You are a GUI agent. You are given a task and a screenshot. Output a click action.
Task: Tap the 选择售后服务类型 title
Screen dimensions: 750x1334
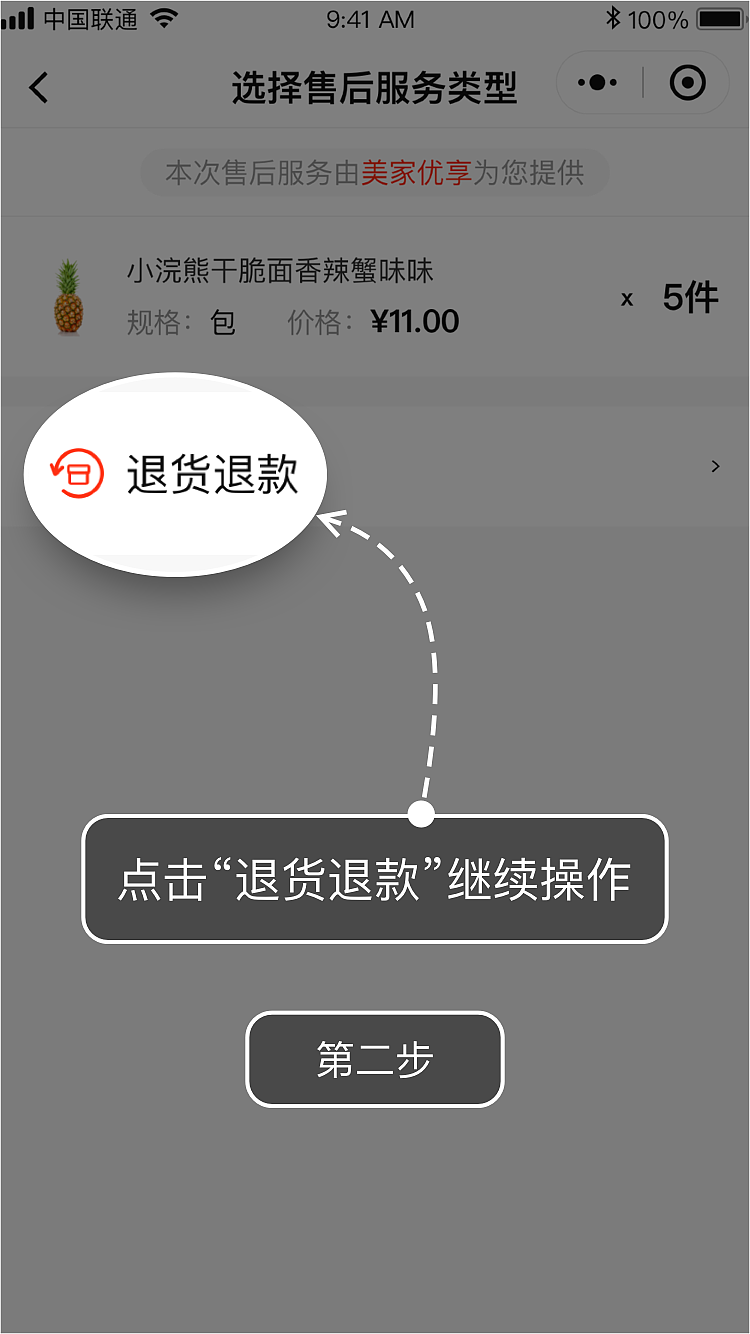coord(374,87)
